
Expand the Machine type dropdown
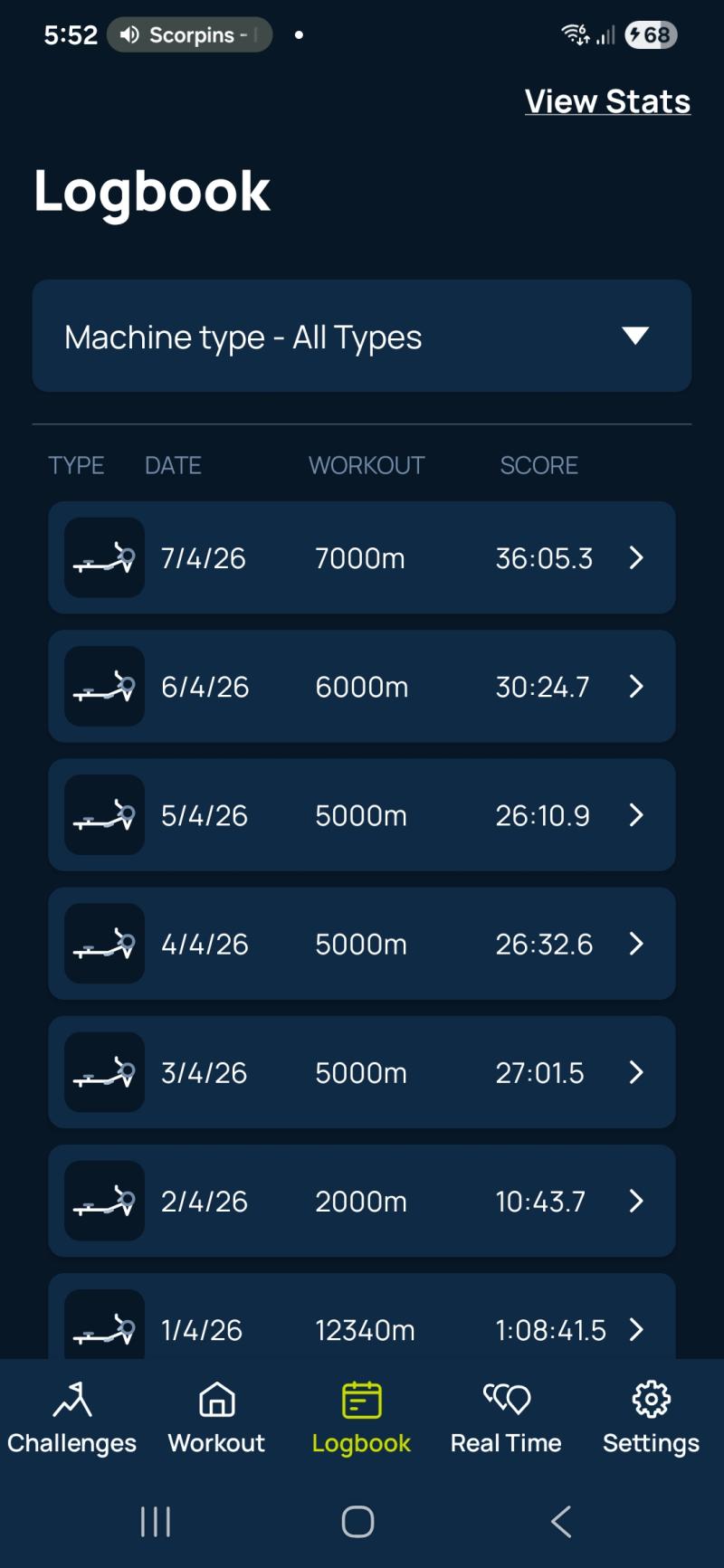coord(362,337)
